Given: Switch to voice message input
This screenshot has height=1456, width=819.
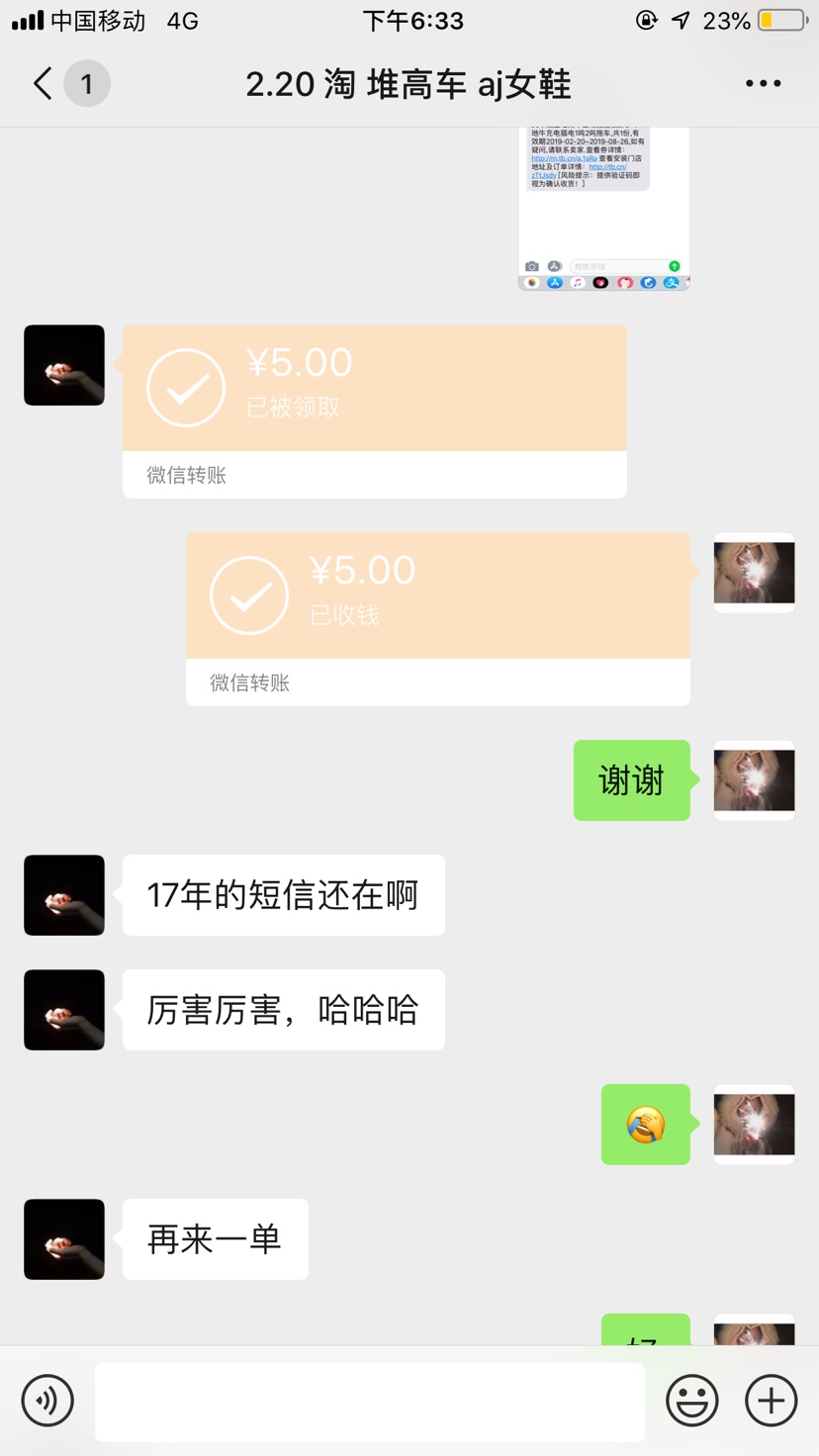Looking at the screenshot, I should [x=47, y=1401].
